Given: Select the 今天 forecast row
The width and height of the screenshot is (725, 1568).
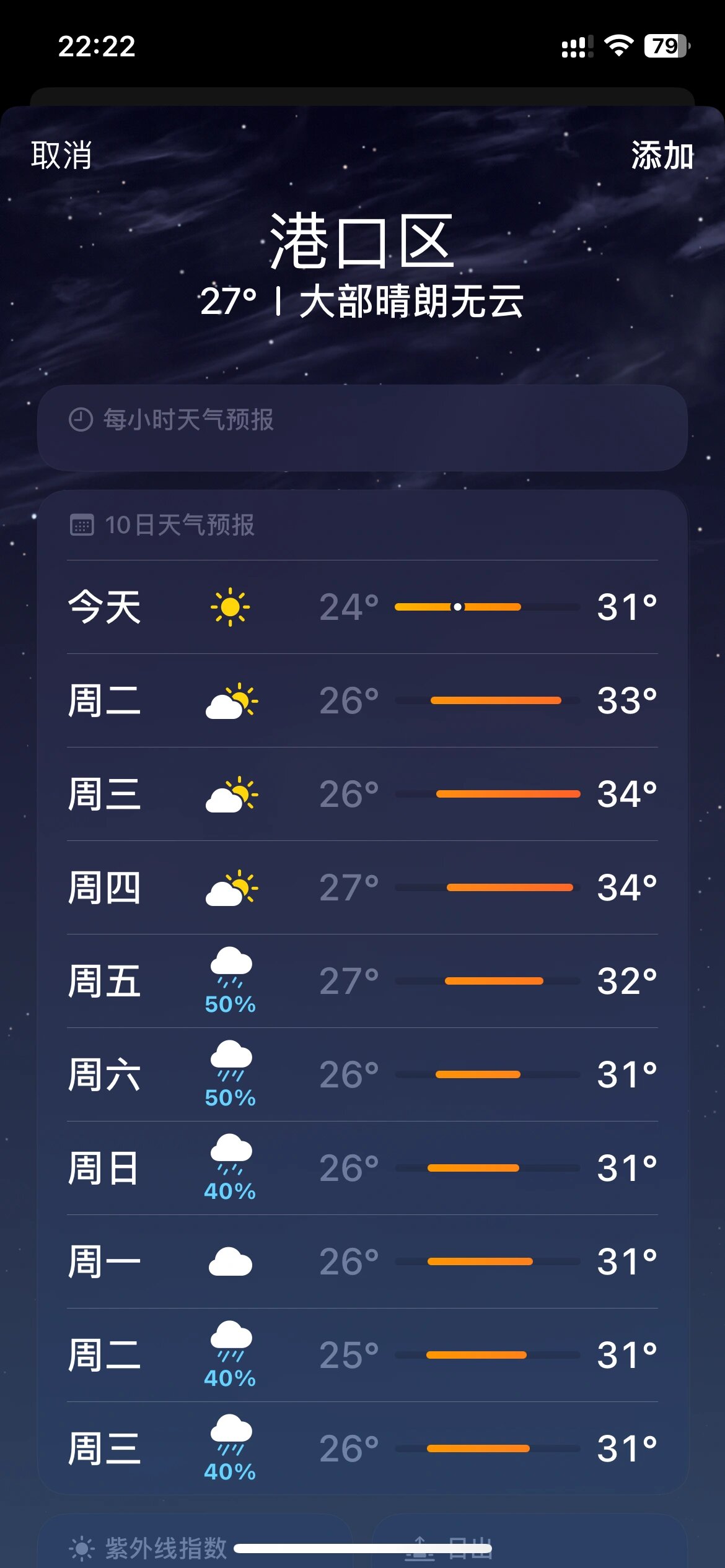Looking at the screenshot, I should [x=362, y=607].
